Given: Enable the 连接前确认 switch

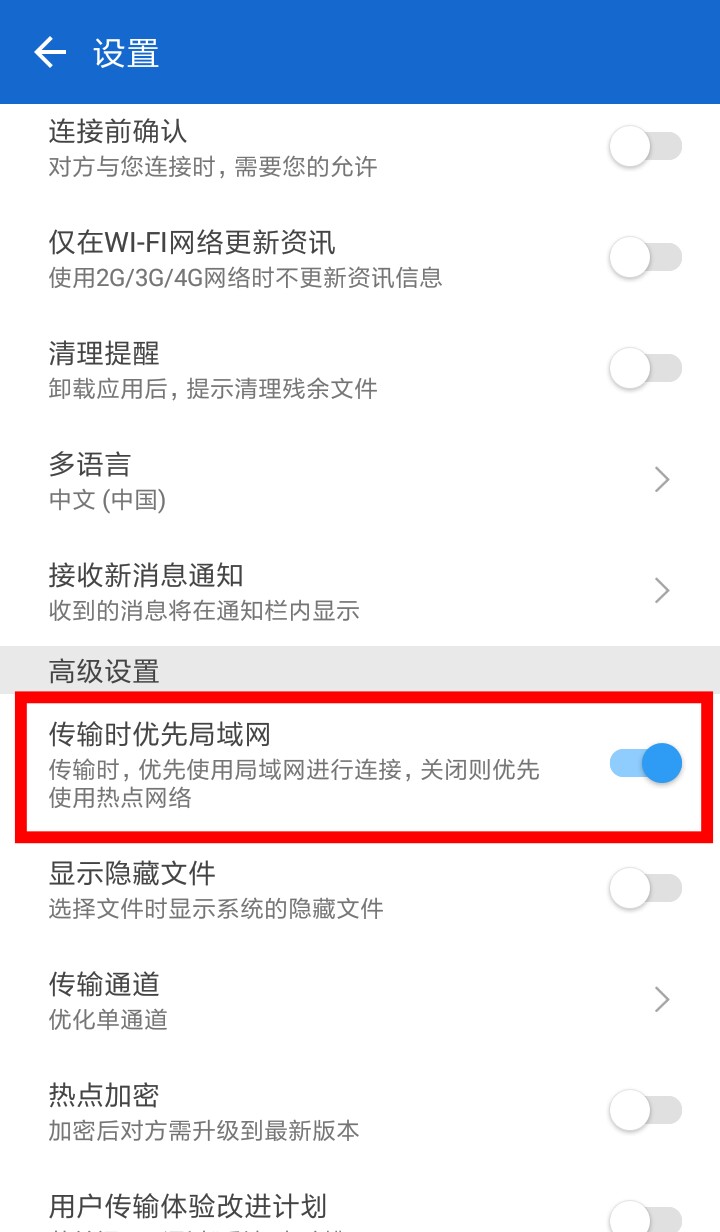Looking at the screenshot, I should coord(645,147).
